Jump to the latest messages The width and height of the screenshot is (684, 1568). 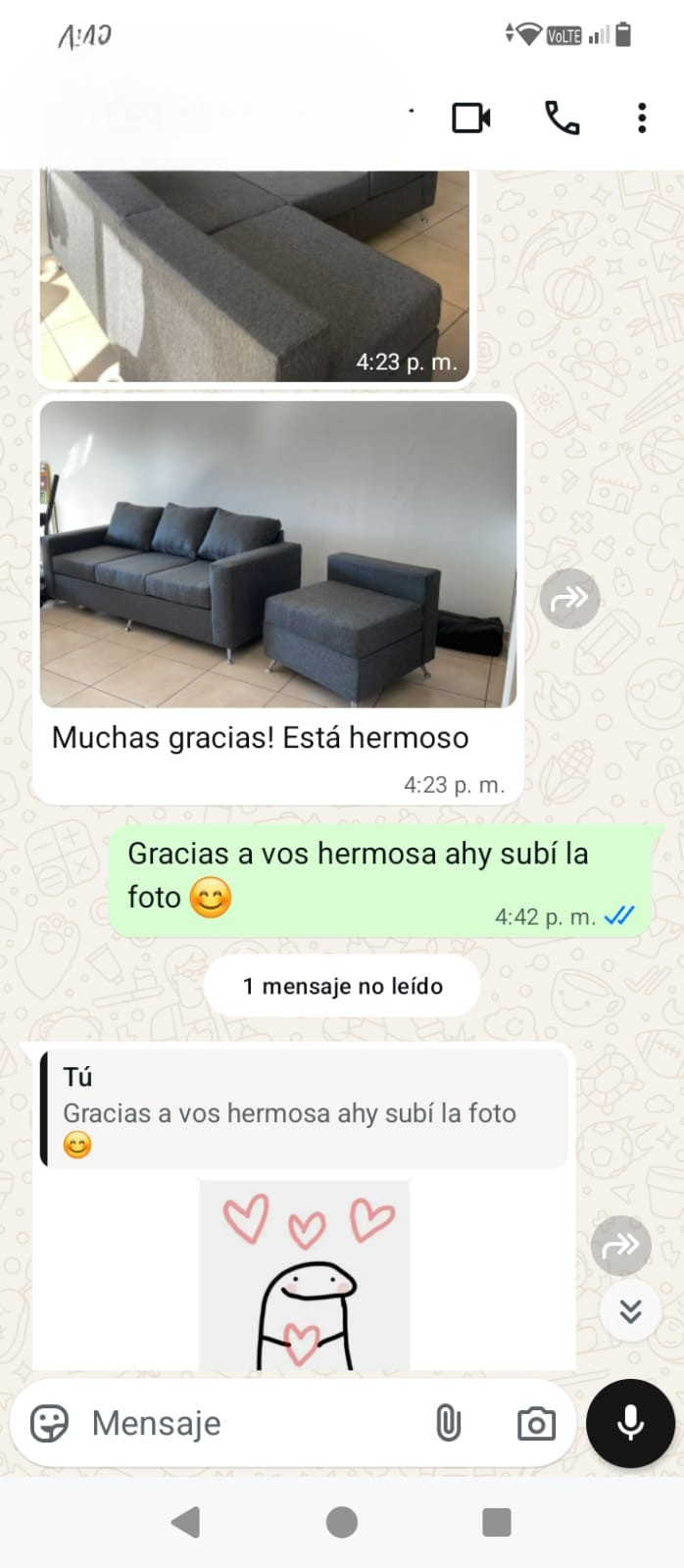(630, 1311)
